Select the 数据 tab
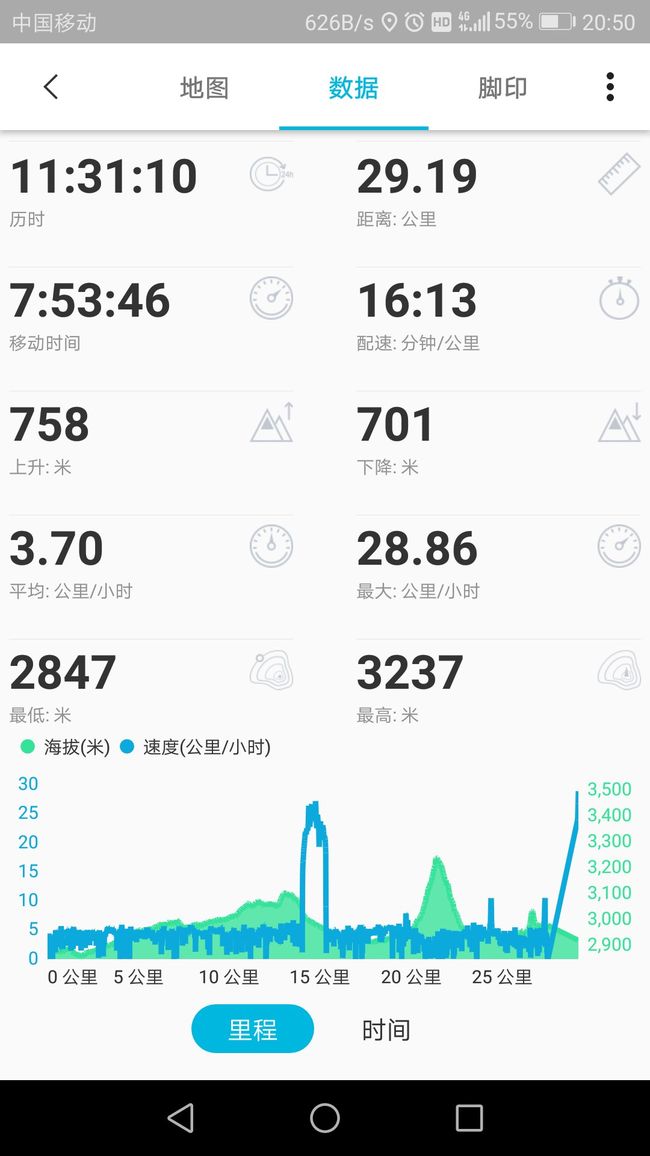650x1156 pixels. pos(353,88)
